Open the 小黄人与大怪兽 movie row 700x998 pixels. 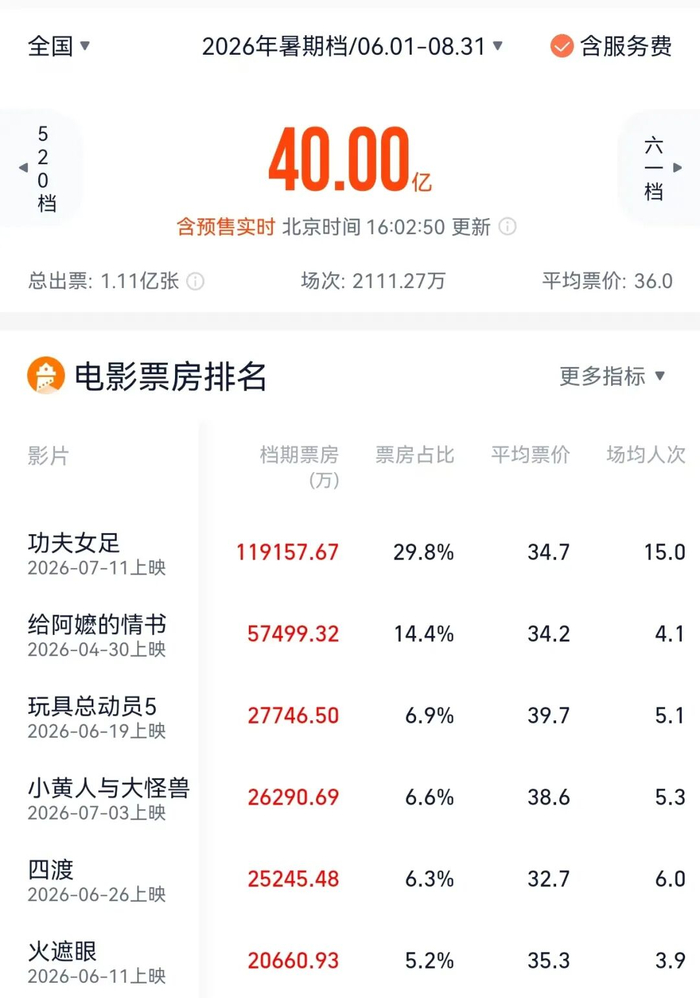pos(350,798)
